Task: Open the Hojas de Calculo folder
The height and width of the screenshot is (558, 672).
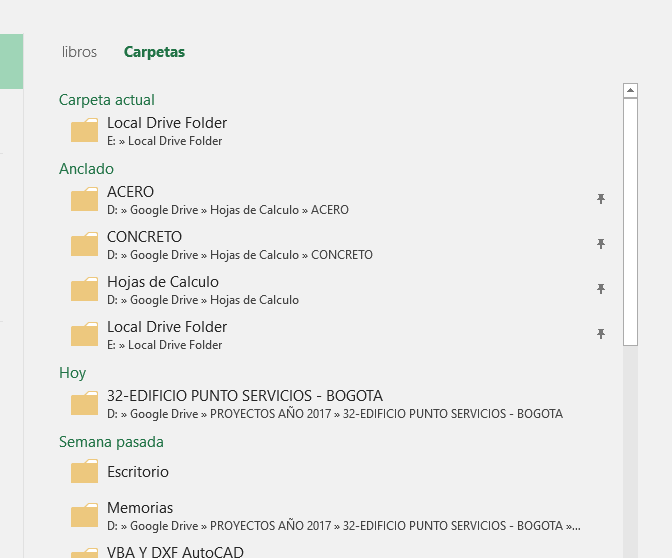Action: 326,291
